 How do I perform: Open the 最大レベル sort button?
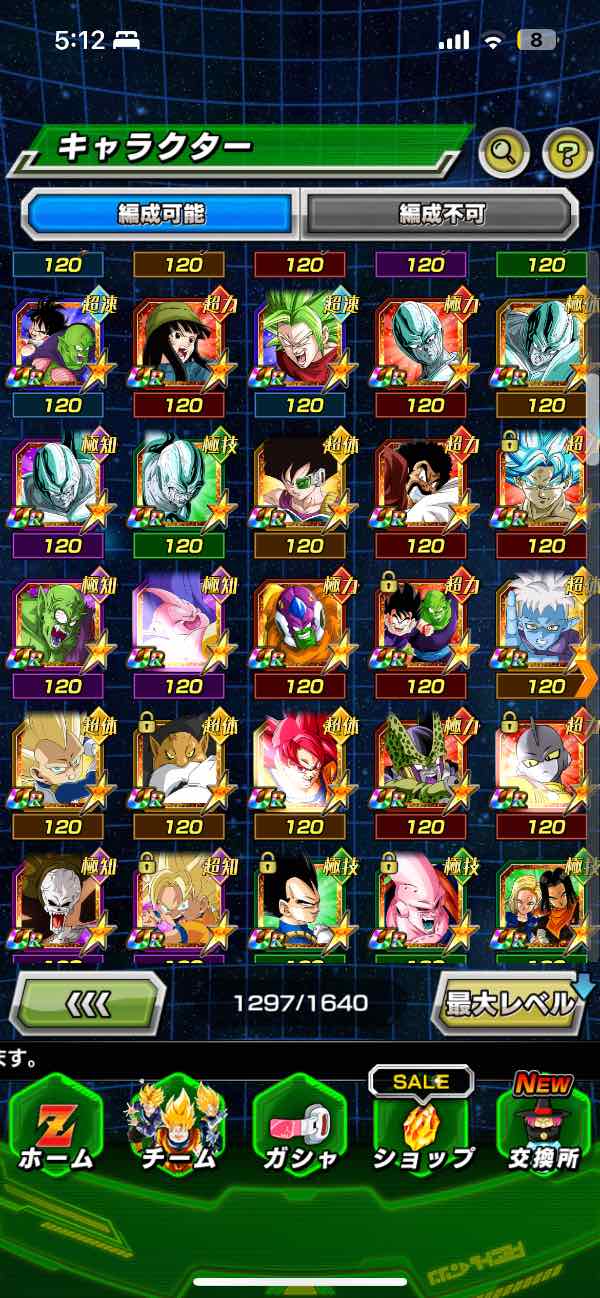(510, 1003)
